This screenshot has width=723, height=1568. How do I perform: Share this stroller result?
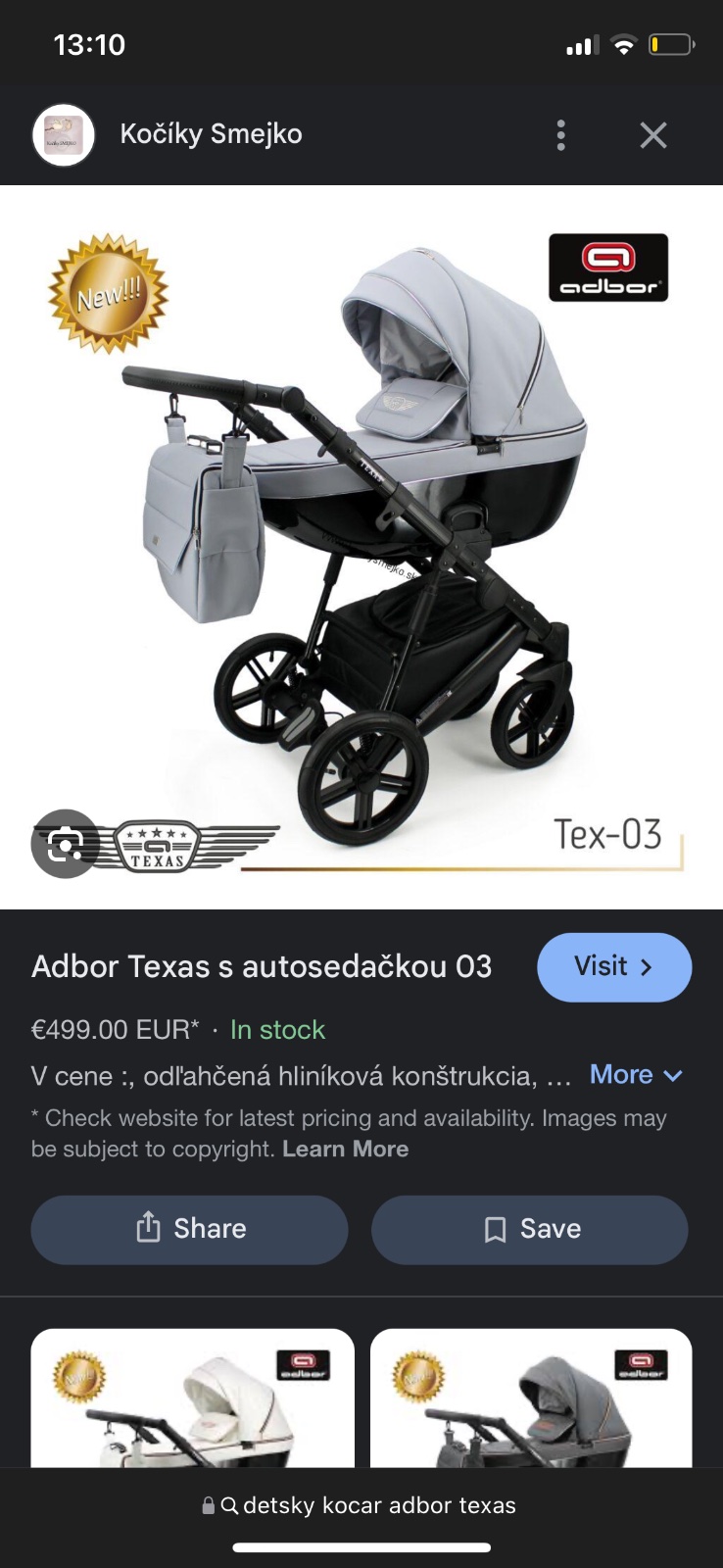tap(190, 1229)
